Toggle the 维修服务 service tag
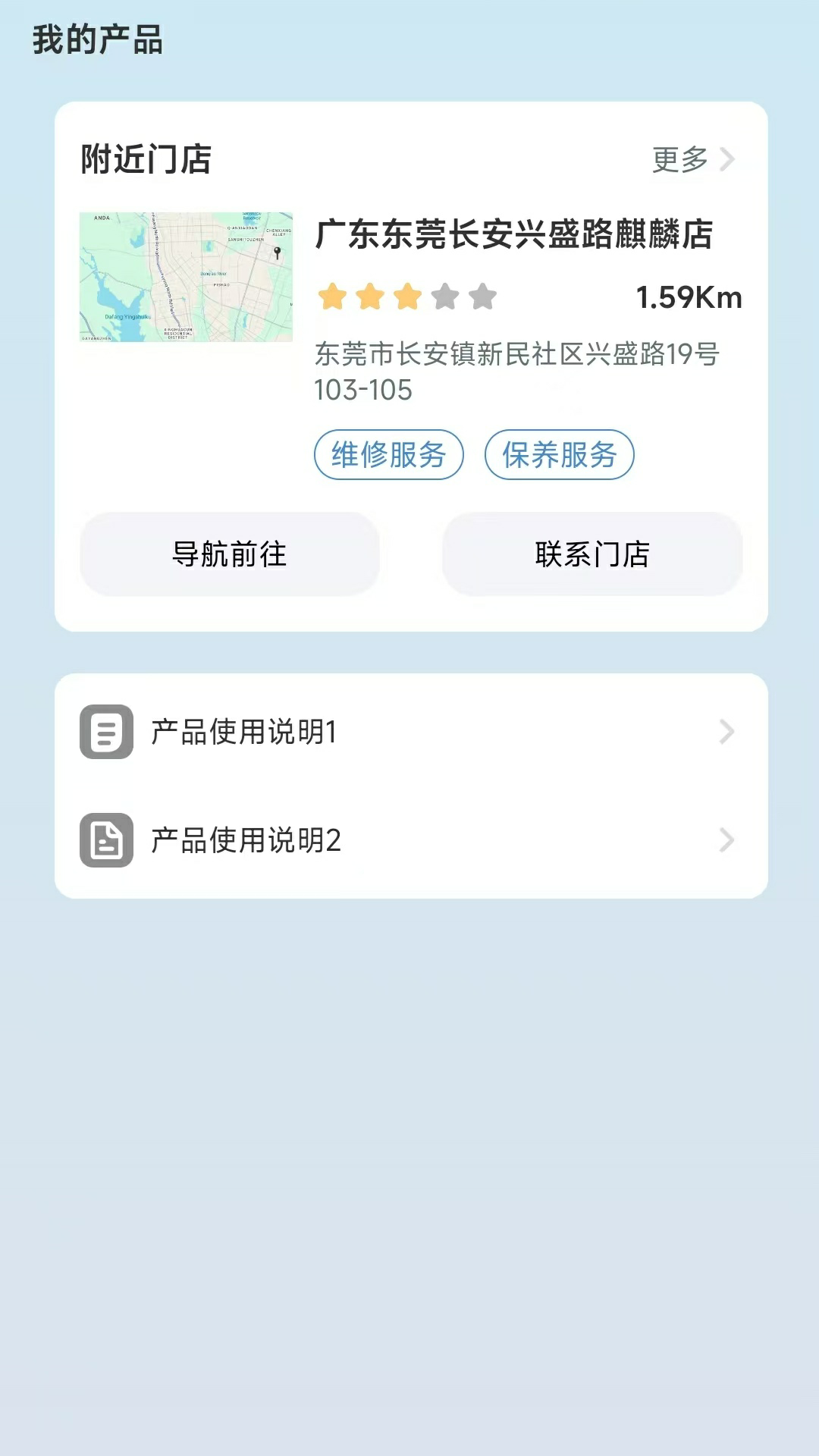 (x=389, y=453)
